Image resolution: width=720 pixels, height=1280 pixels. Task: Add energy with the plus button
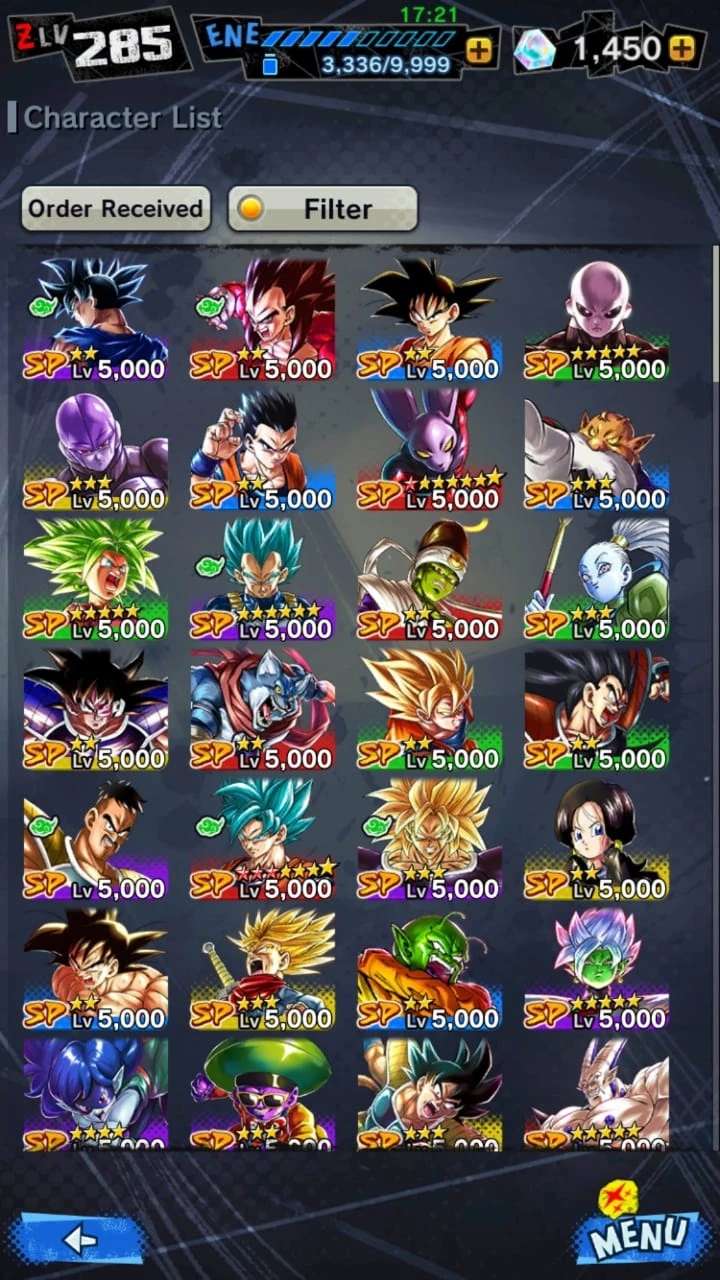[479, 49]
